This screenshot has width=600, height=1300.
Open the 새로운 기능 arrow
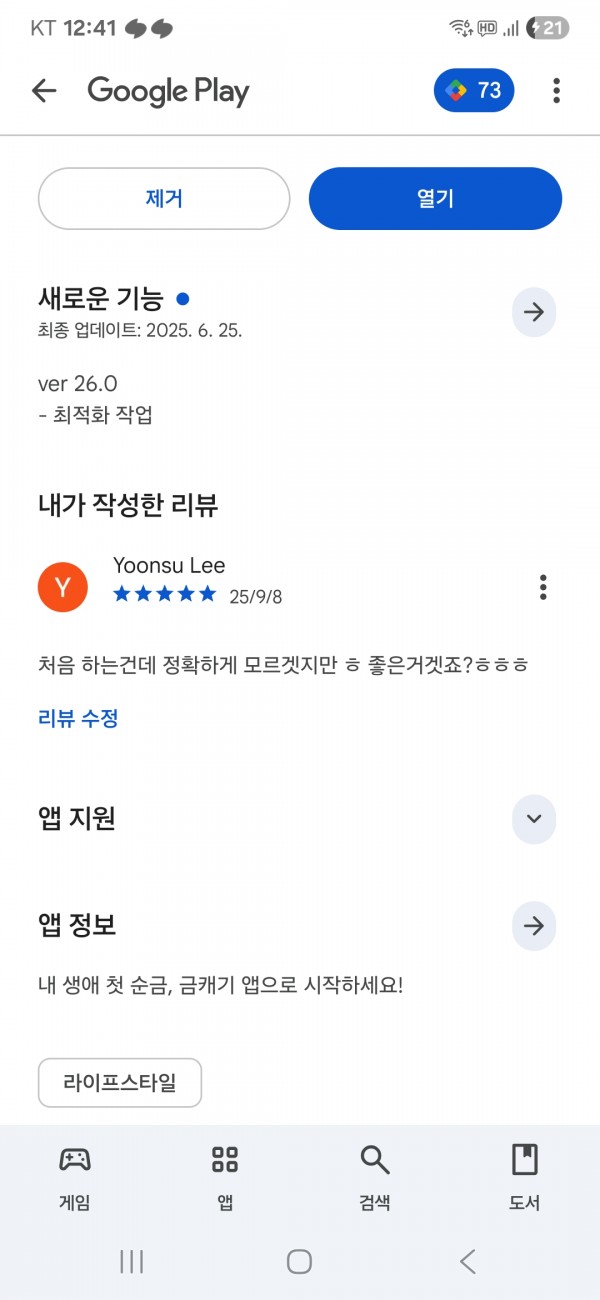pos(534,312)
